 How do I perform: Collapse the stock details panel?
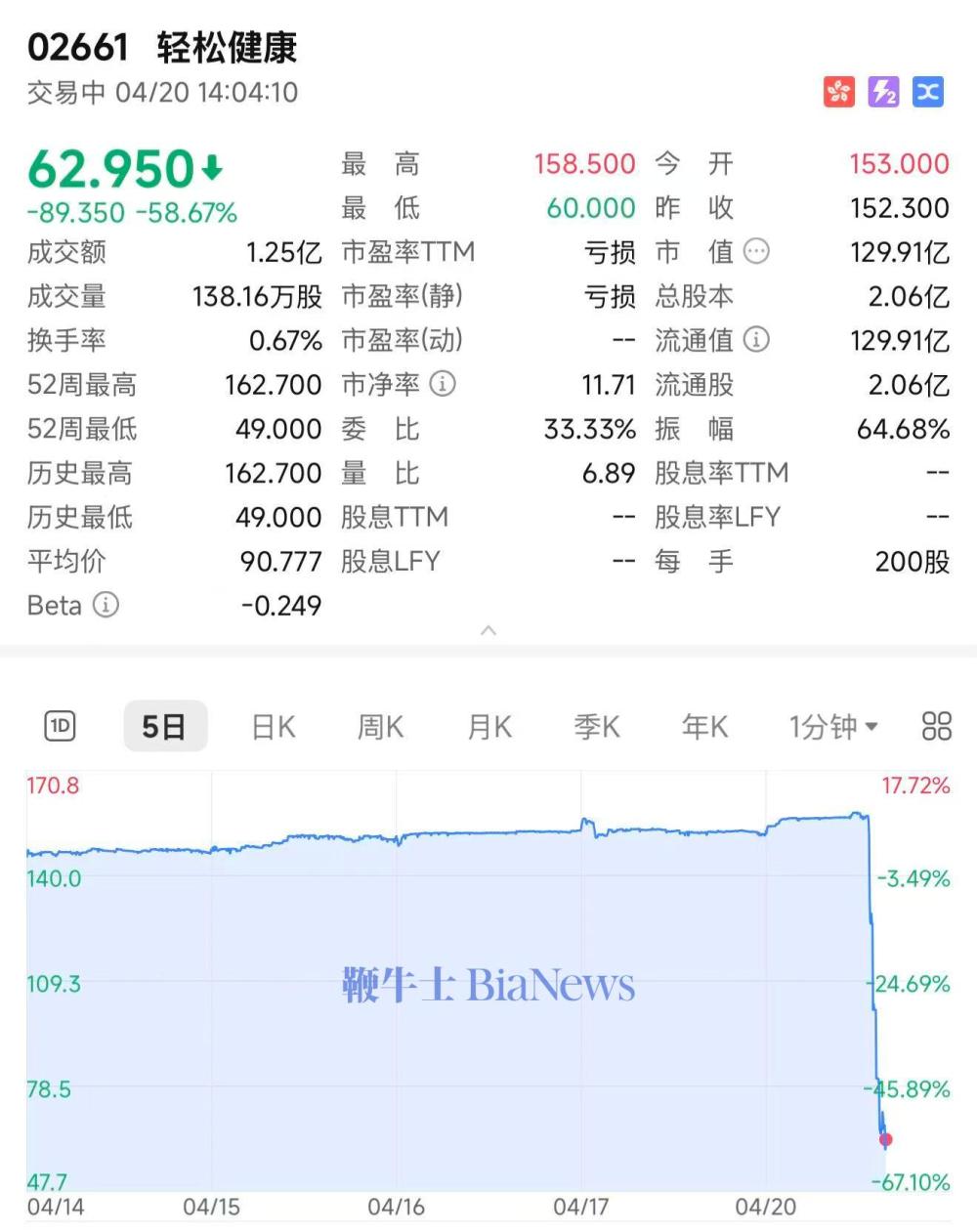[488, 630]
